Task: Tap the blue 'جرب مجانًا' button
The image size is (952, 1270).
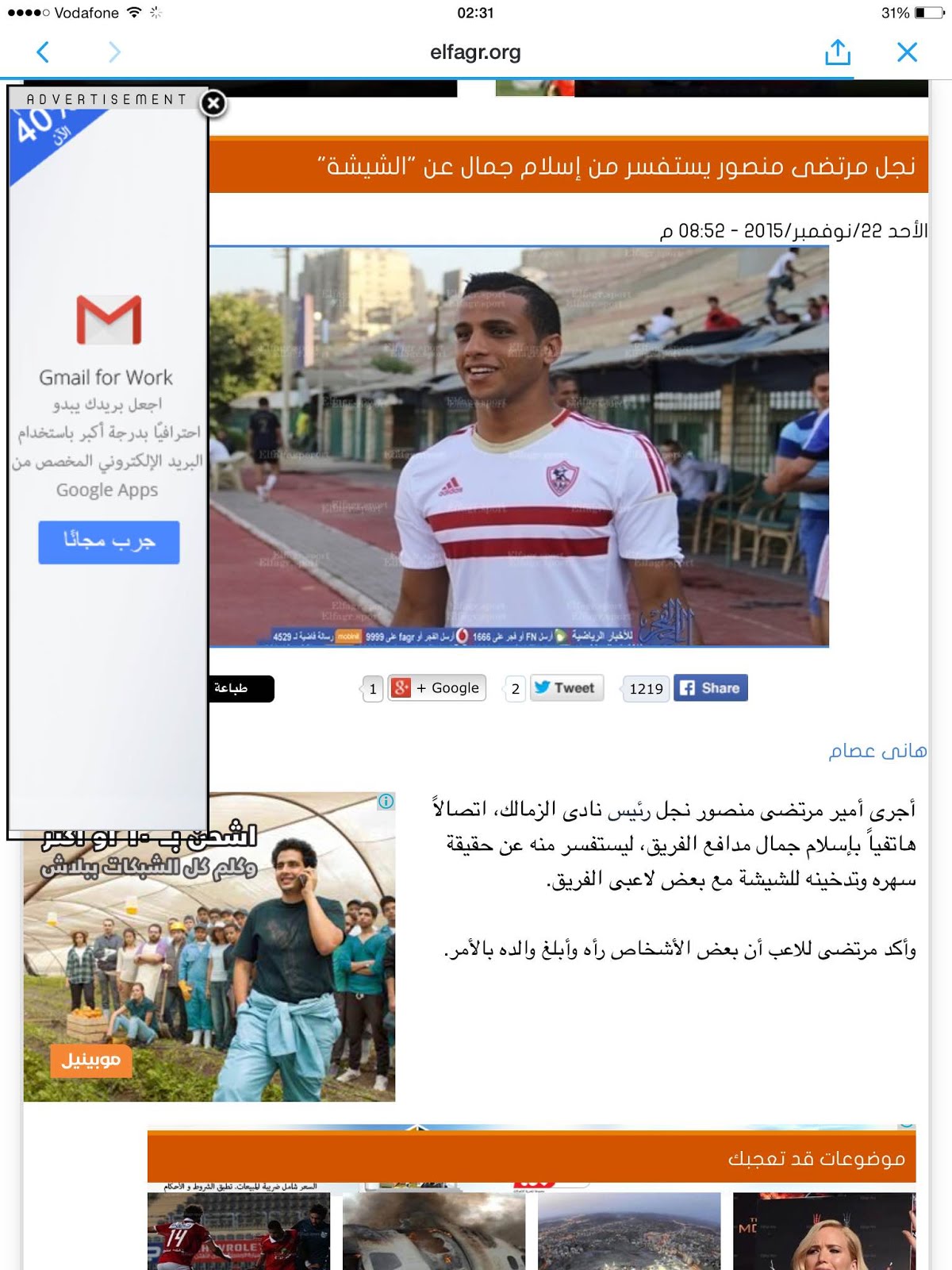Action: click(x=109, y=542)
